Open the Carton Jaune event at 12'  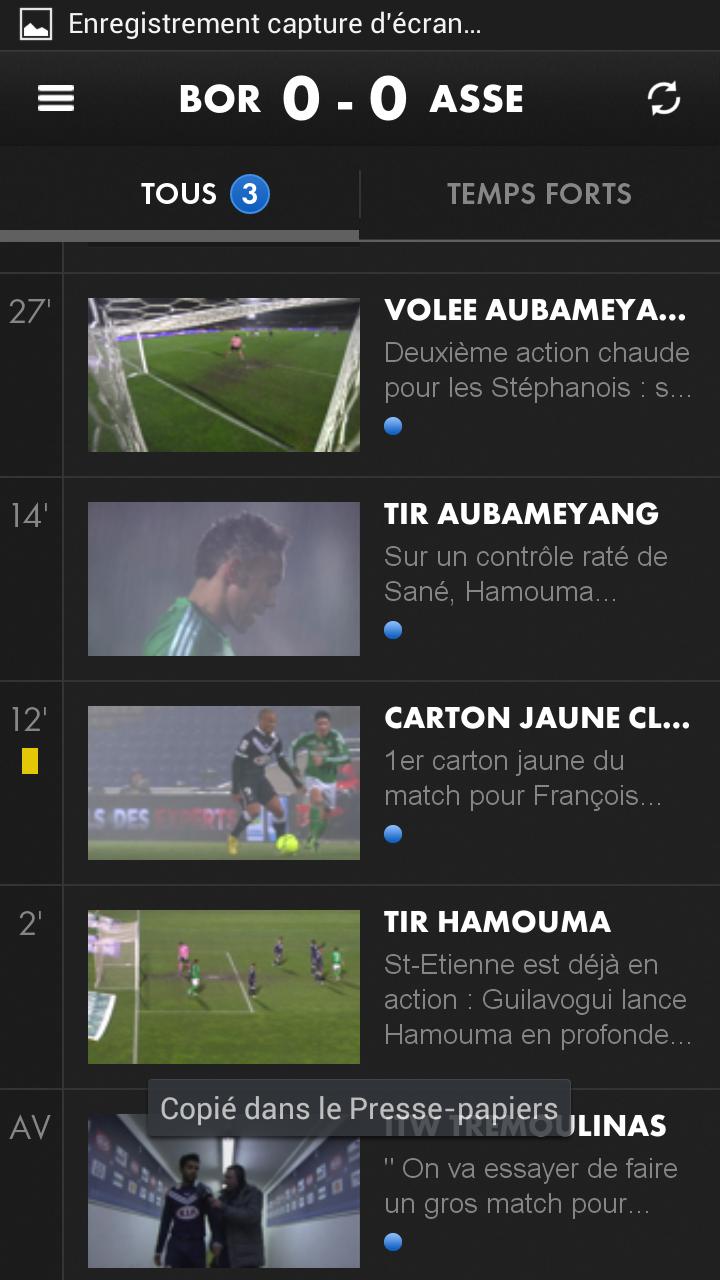(x=224, y=783)
